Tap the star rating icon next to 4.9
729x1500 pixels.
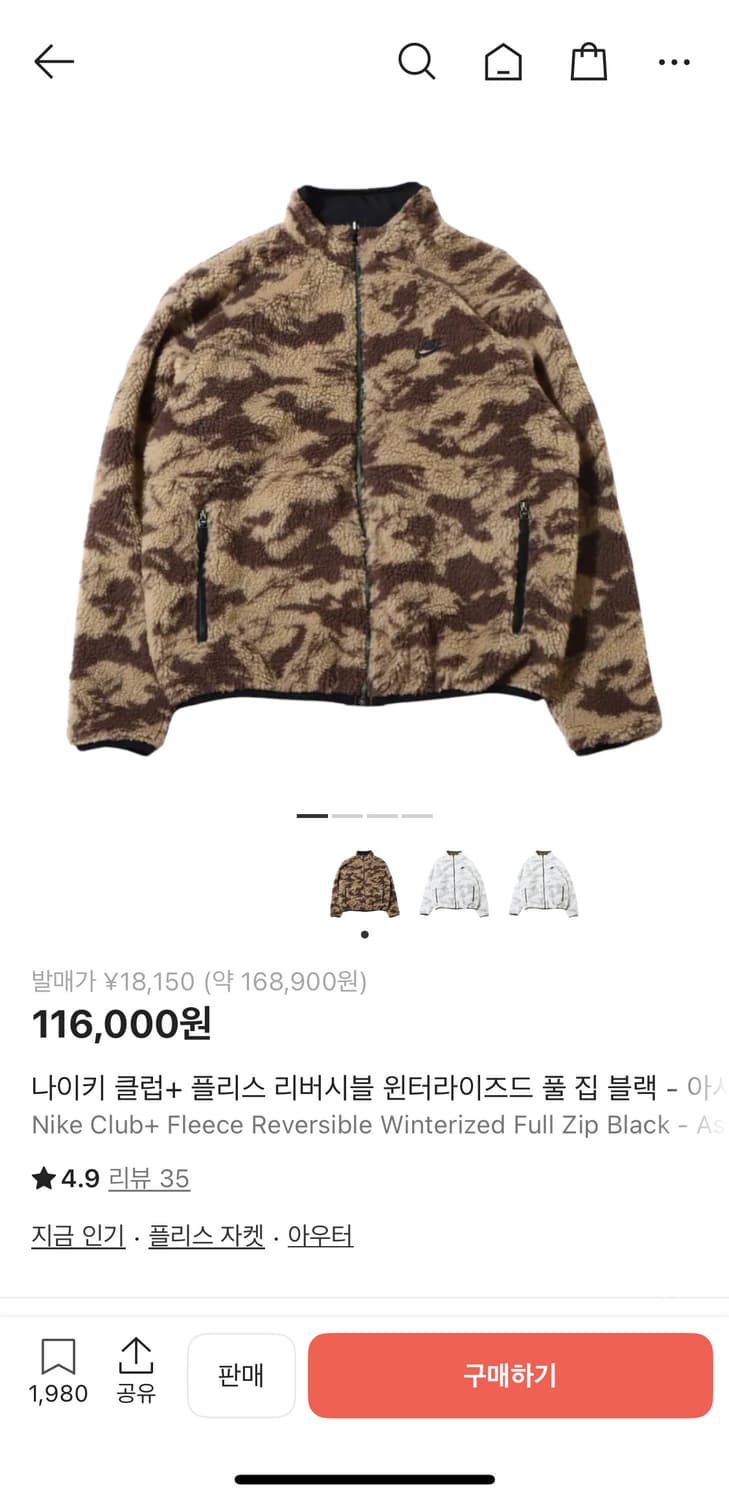point(41,1180)
